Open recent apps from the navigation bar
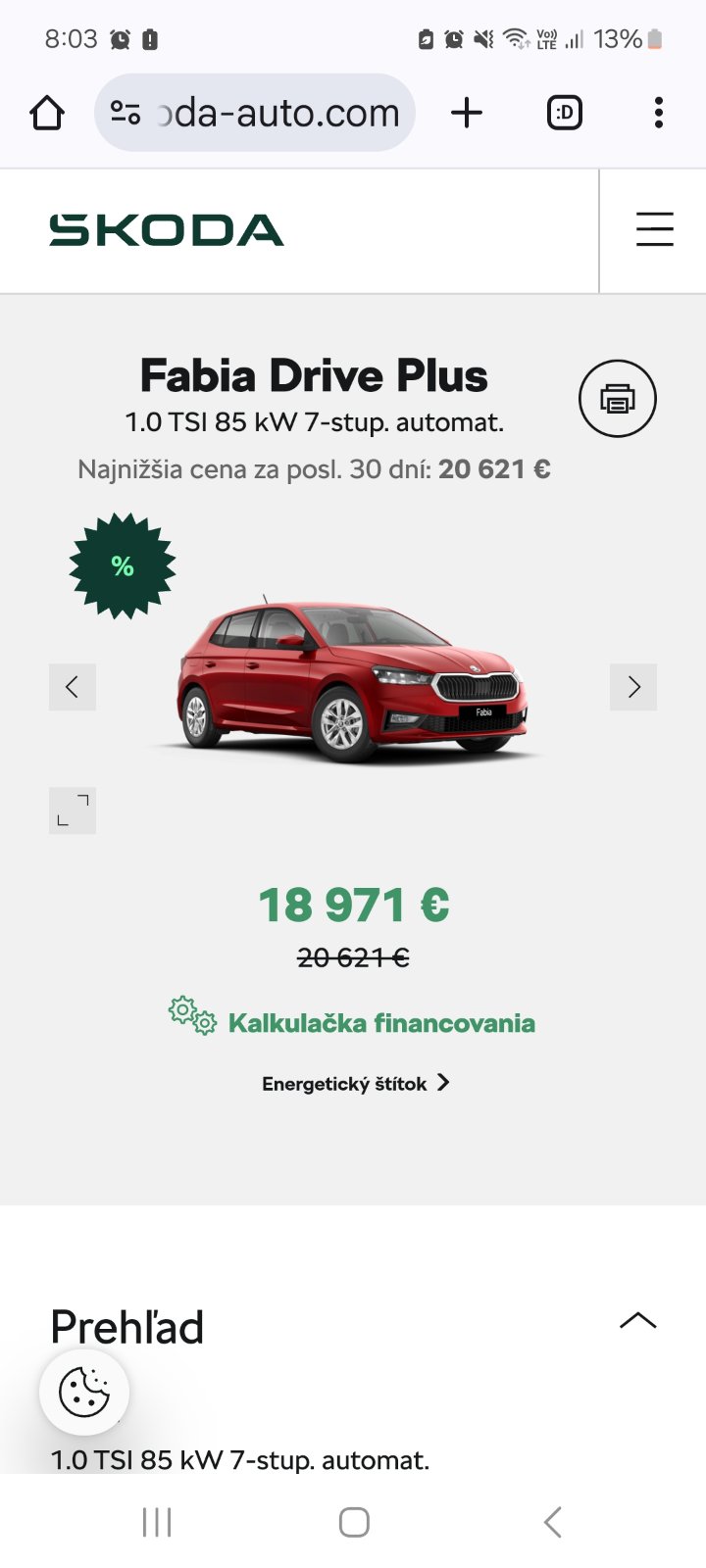Screen dimensions: 706x1568 (157, 1522)
